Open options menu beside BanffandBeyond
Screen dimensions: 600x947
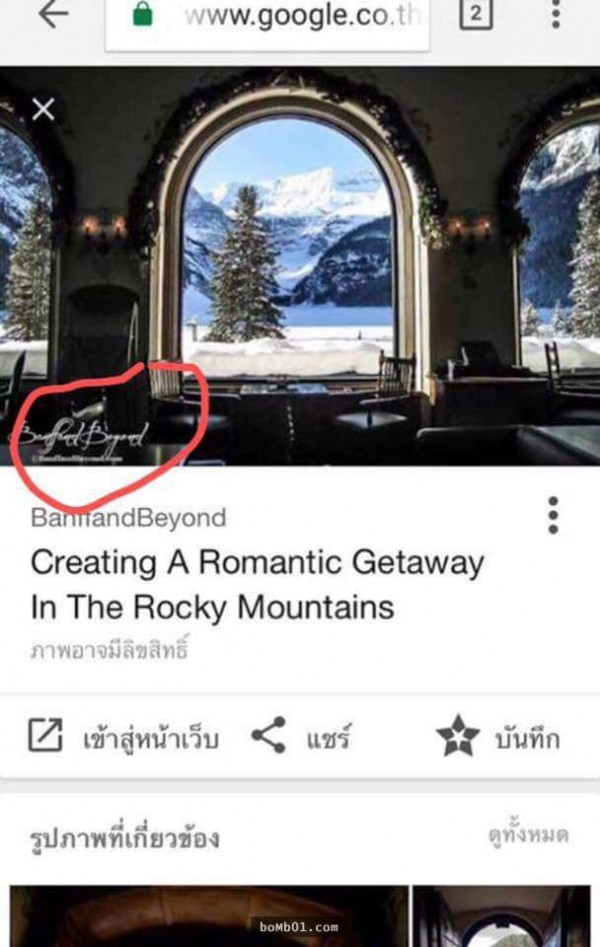553,516
